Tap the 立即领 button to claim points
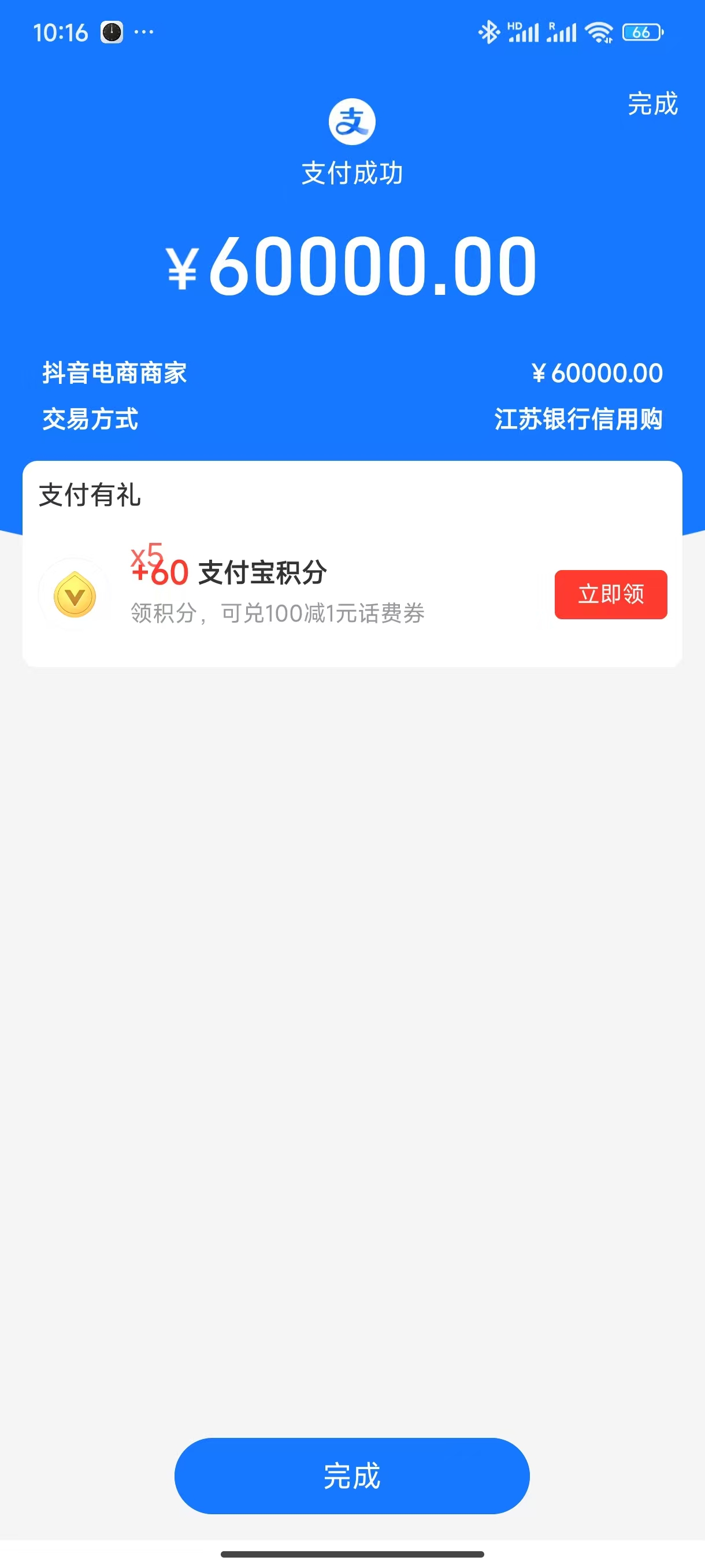705x1568 pixels. [610, 595]
